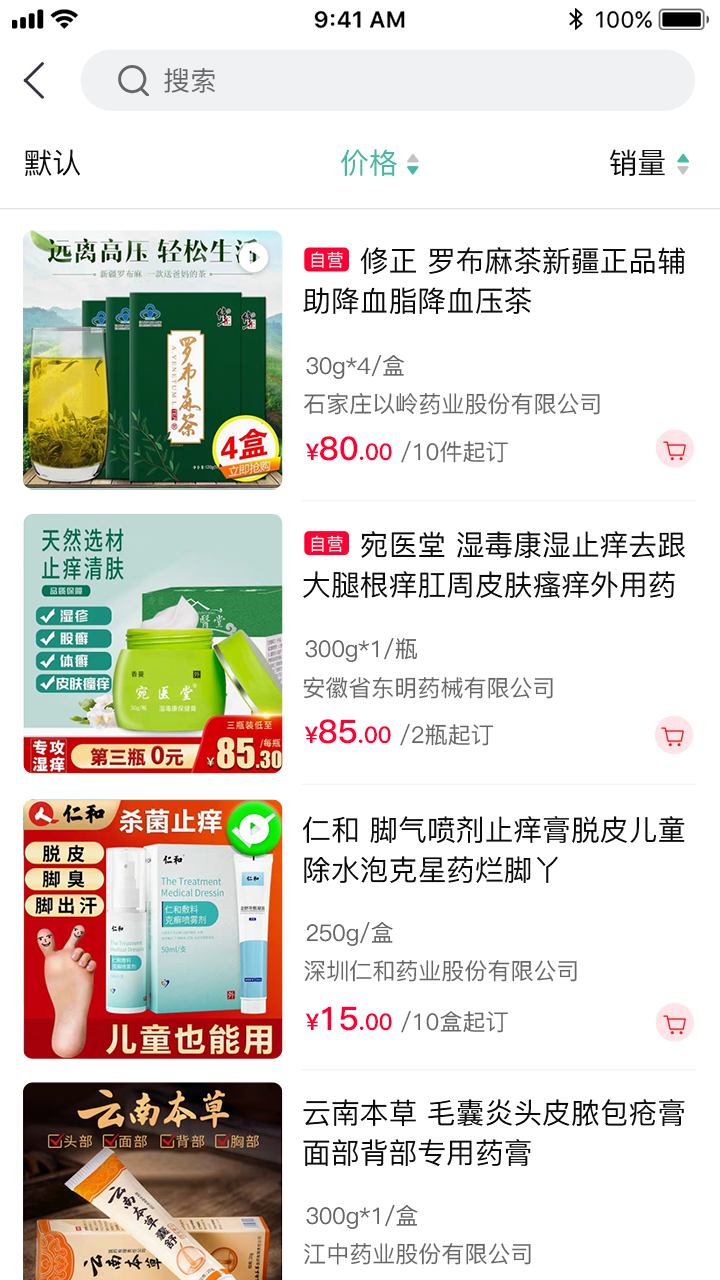Add 宛医堂 湿毒康 to cart
This screenshot has height=1280, width=720.
click(675, 735)
